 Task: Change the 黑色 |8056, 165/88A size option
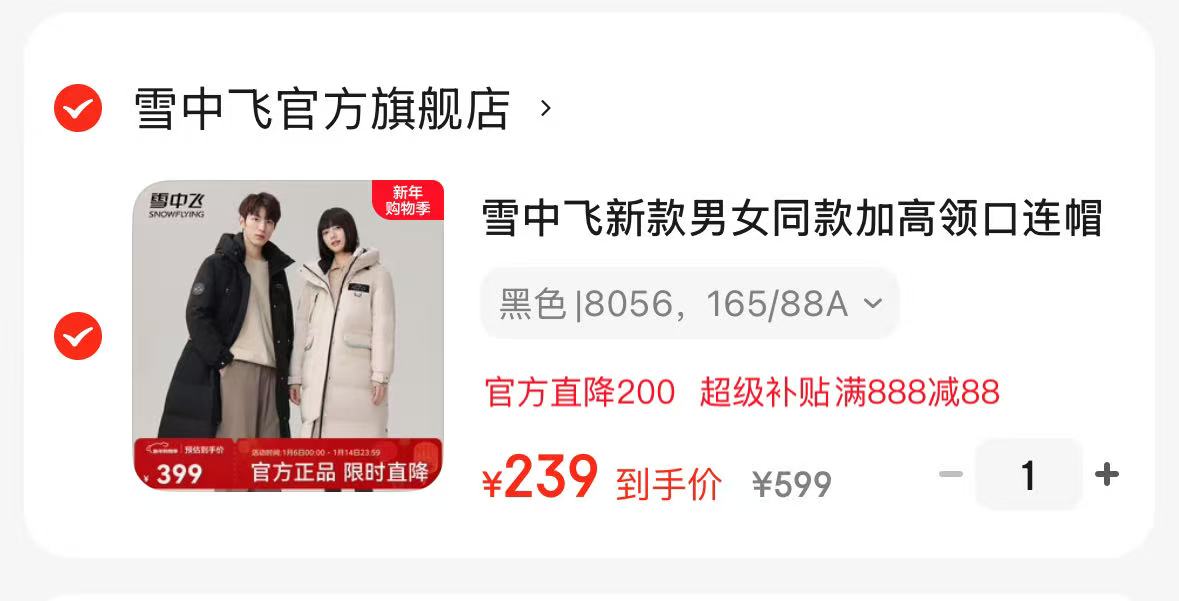pos(690,304)
